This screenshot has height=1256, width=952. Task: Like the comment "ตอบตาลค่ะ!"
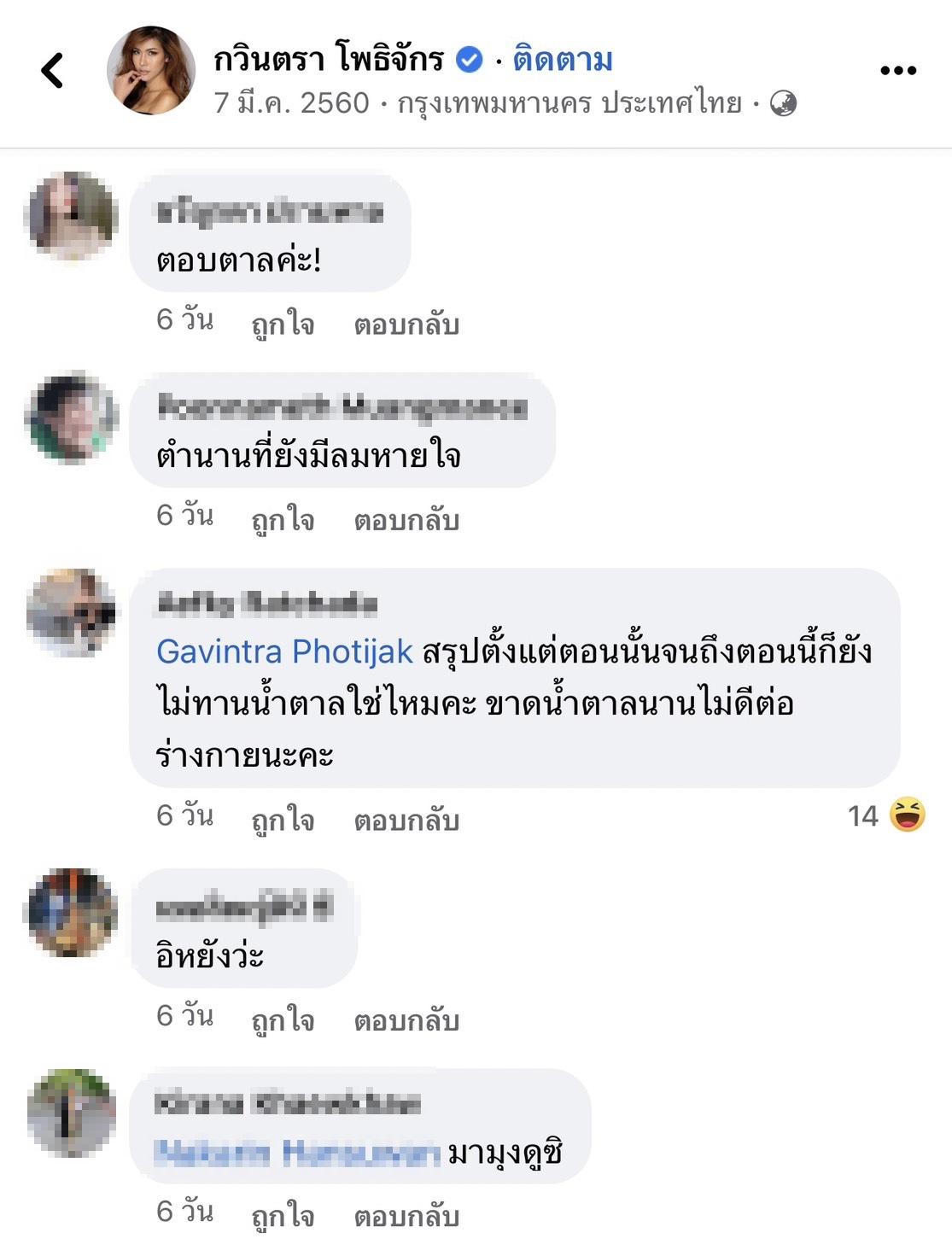[283, 324]
